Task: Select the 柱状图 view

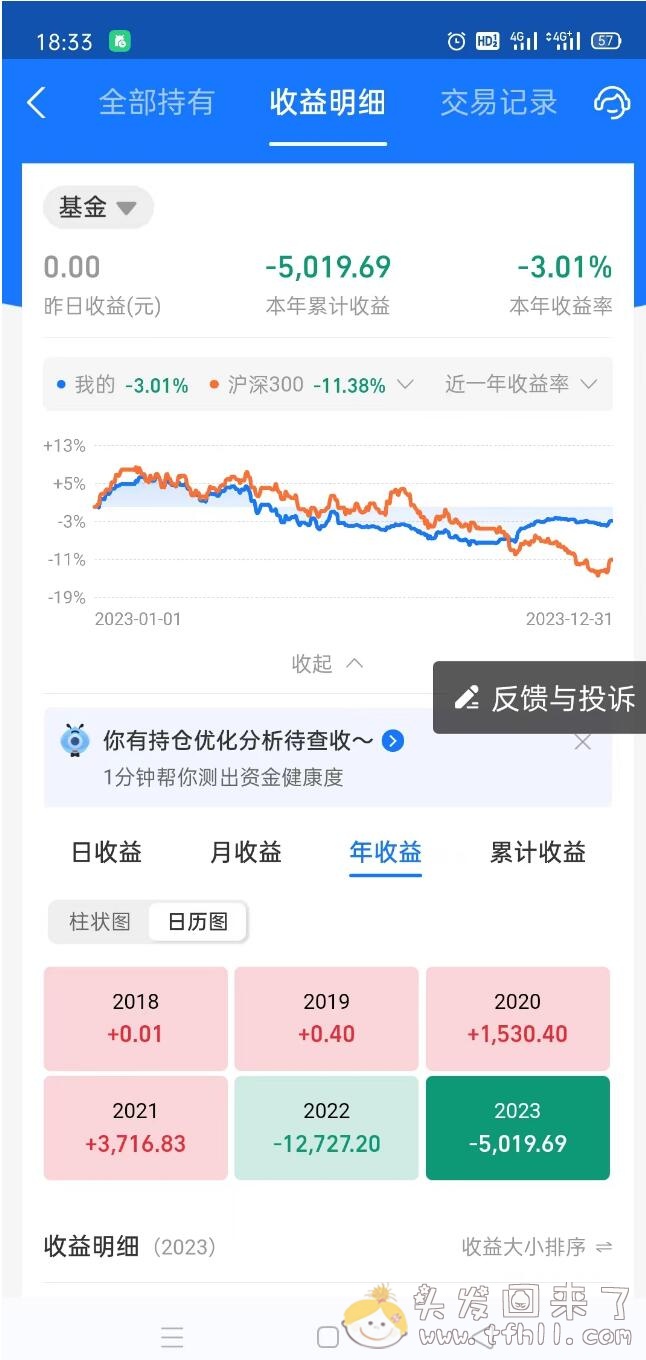Action: click(x=100, y=922)
